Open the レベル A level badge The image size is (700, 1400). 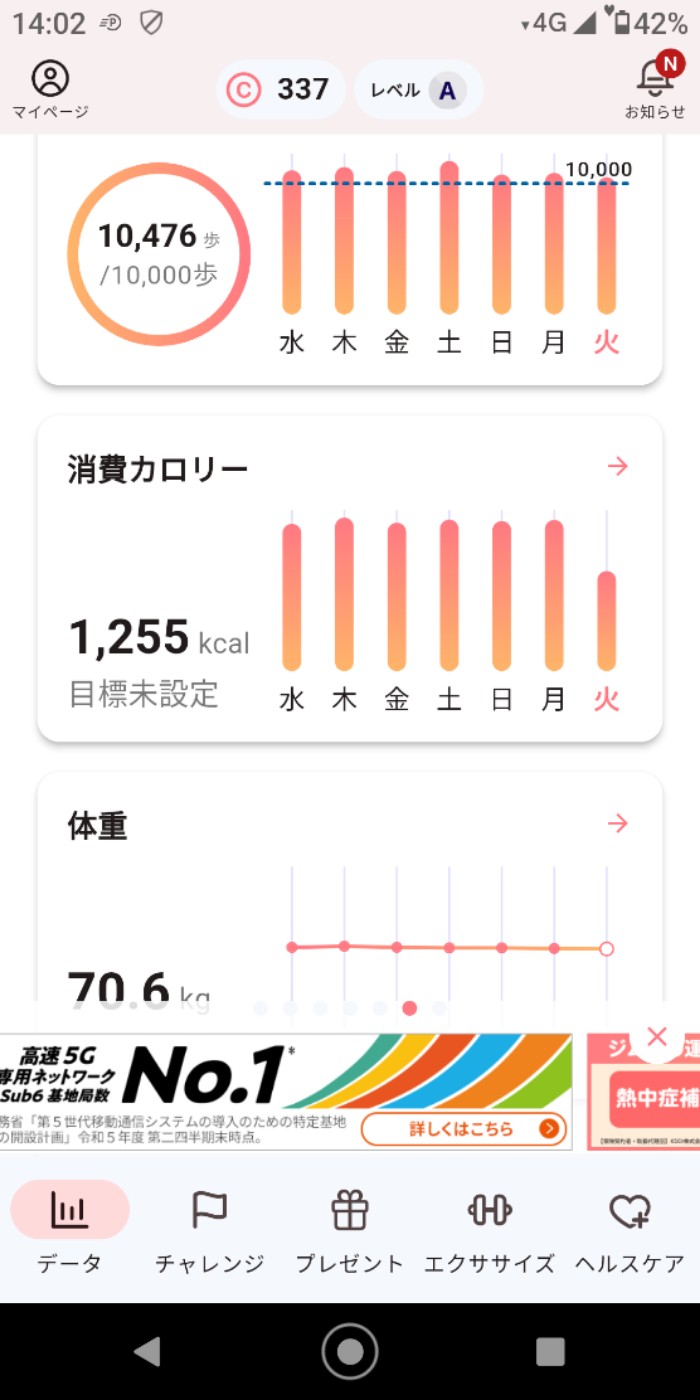(418, 90)
